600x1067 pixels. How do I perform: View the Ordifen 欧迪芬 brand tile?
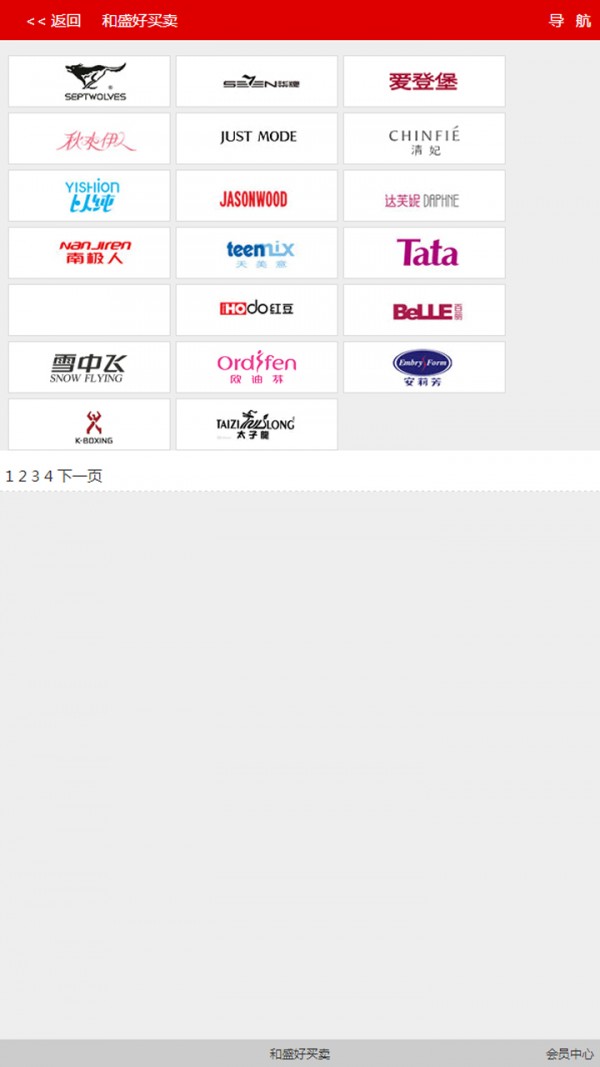point(256,367)
